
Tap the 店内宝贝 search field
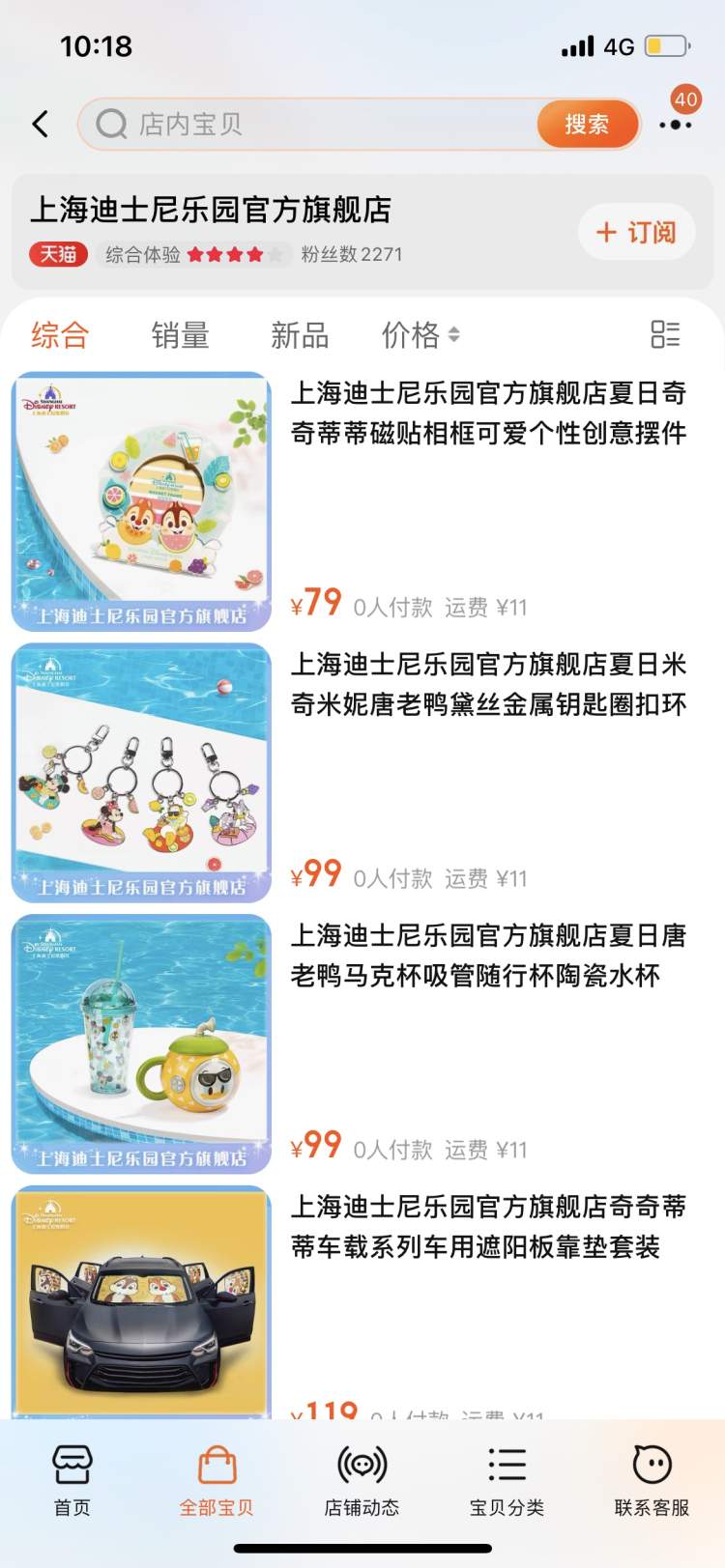(x=309, y=124)
